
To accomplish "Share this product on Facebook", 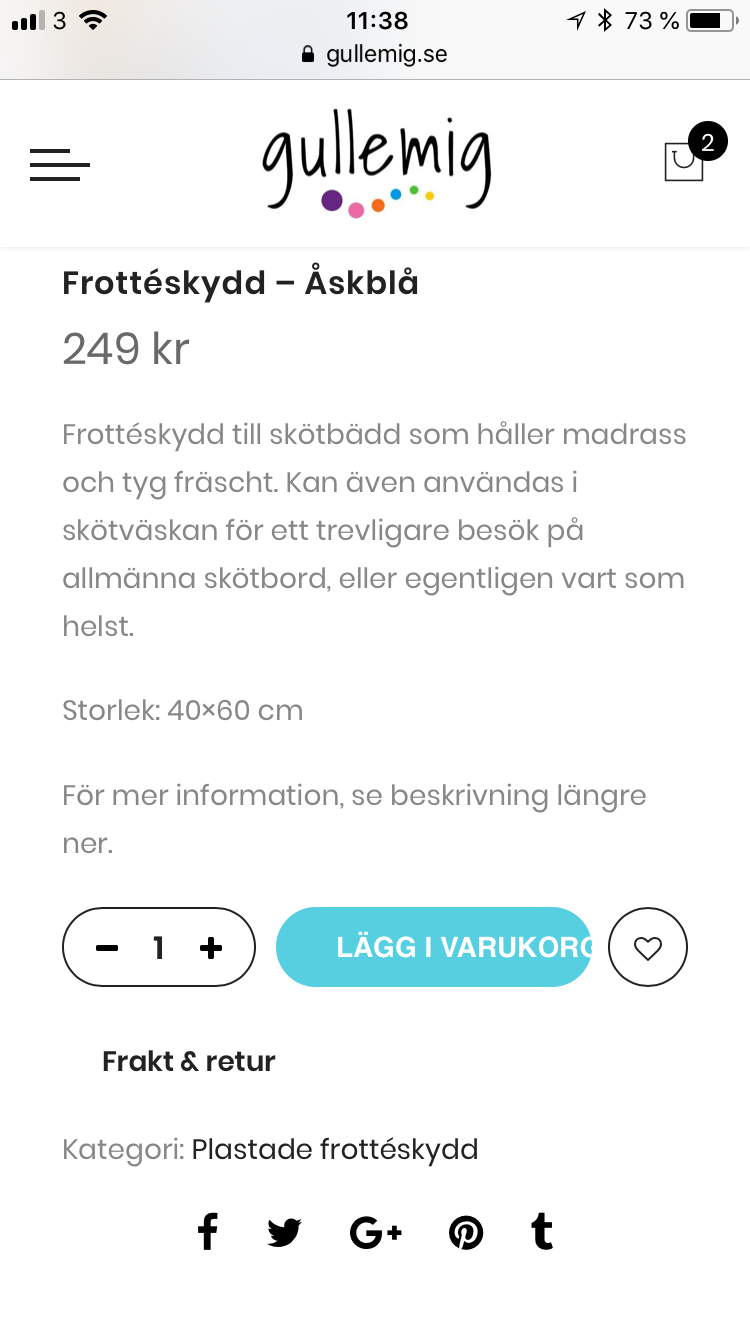I will 207,1232.
